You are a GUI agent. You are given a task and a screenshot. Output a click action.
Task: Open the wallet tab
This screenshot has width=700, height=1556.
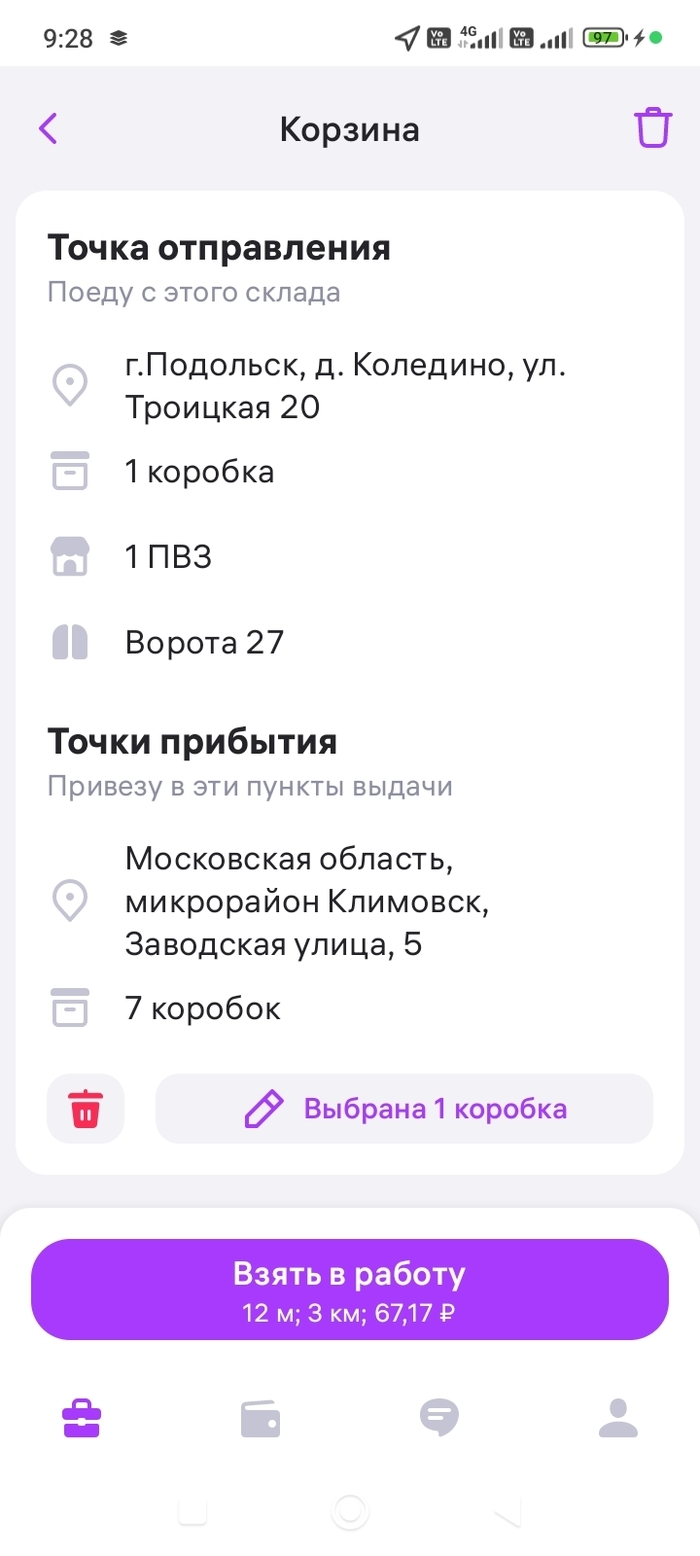tap(260, 1418)
